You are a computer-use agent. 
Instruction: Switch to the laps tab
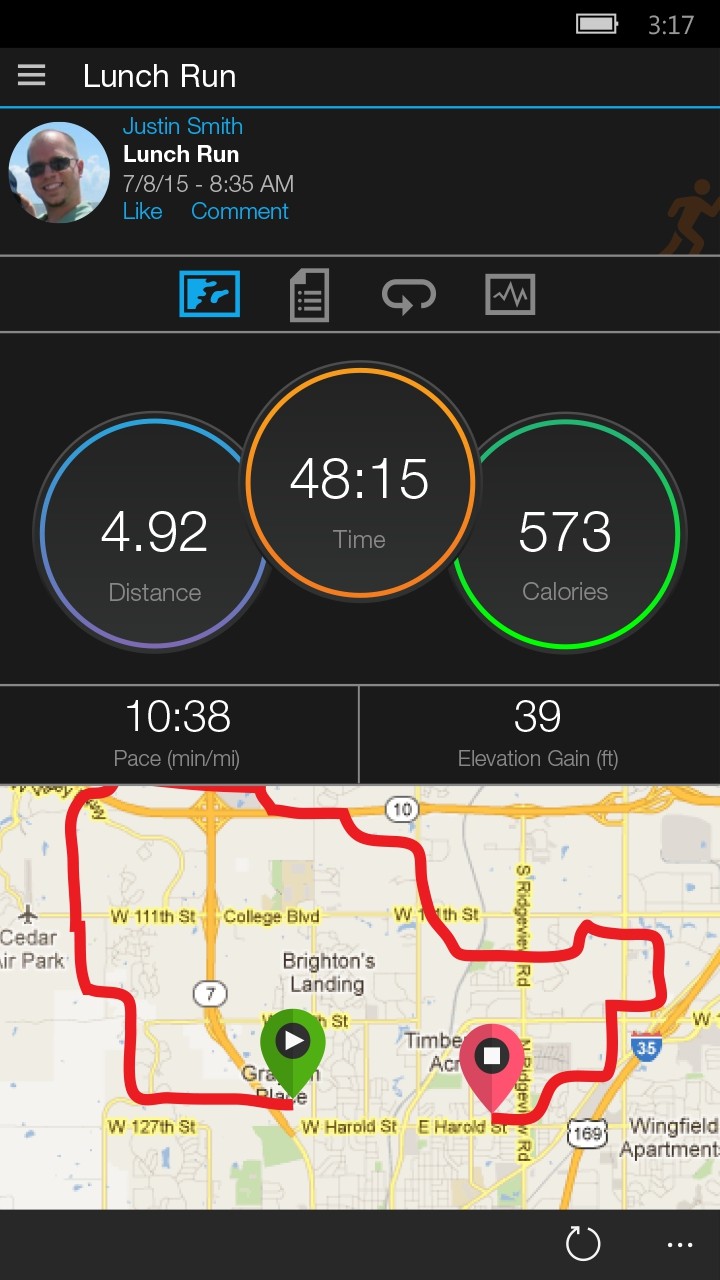pyautogui.click(x=409, y=295)
